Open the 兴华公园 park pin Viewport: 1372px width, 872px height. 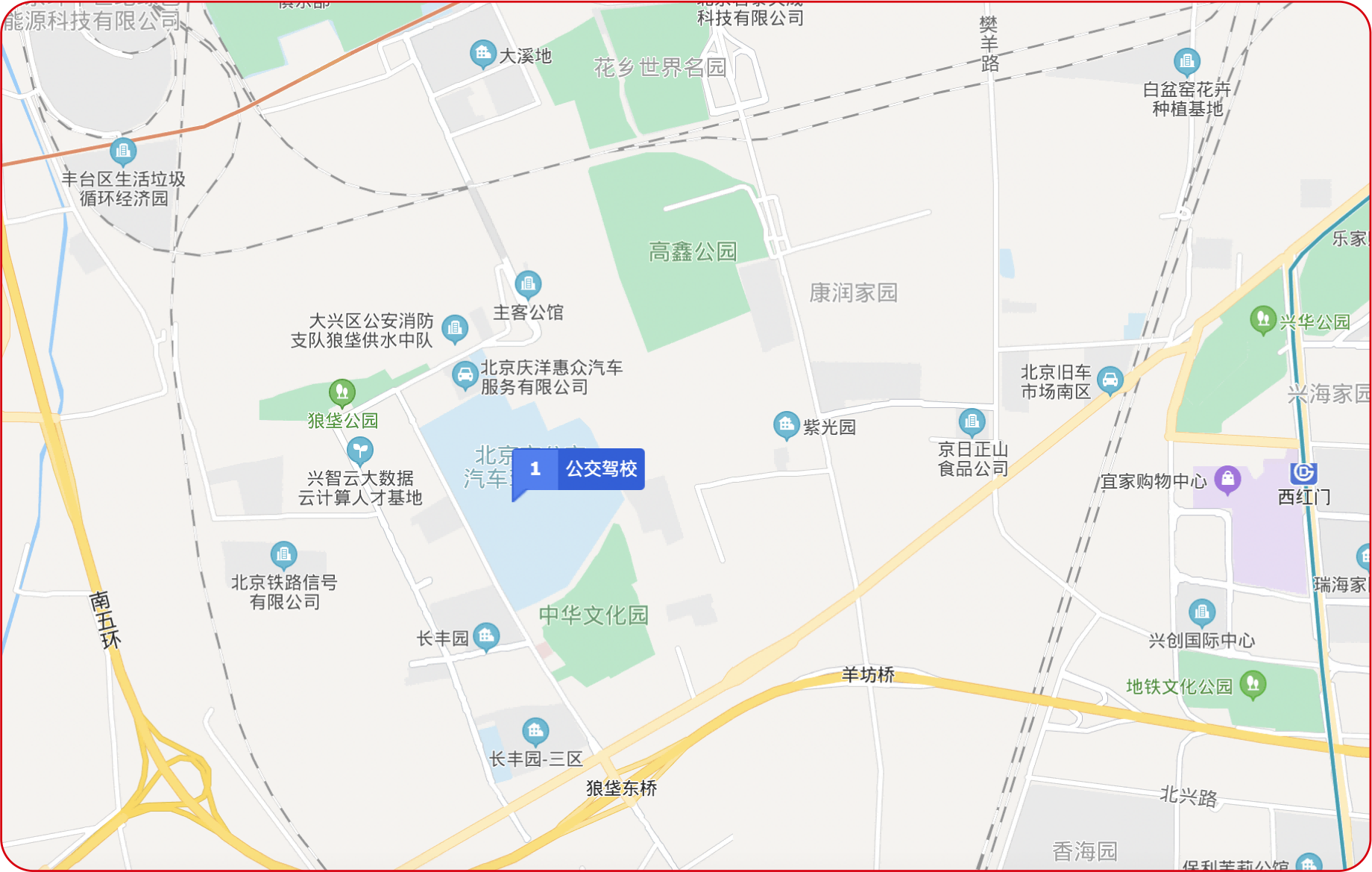pyautogui.click(x=1262, y=320)
